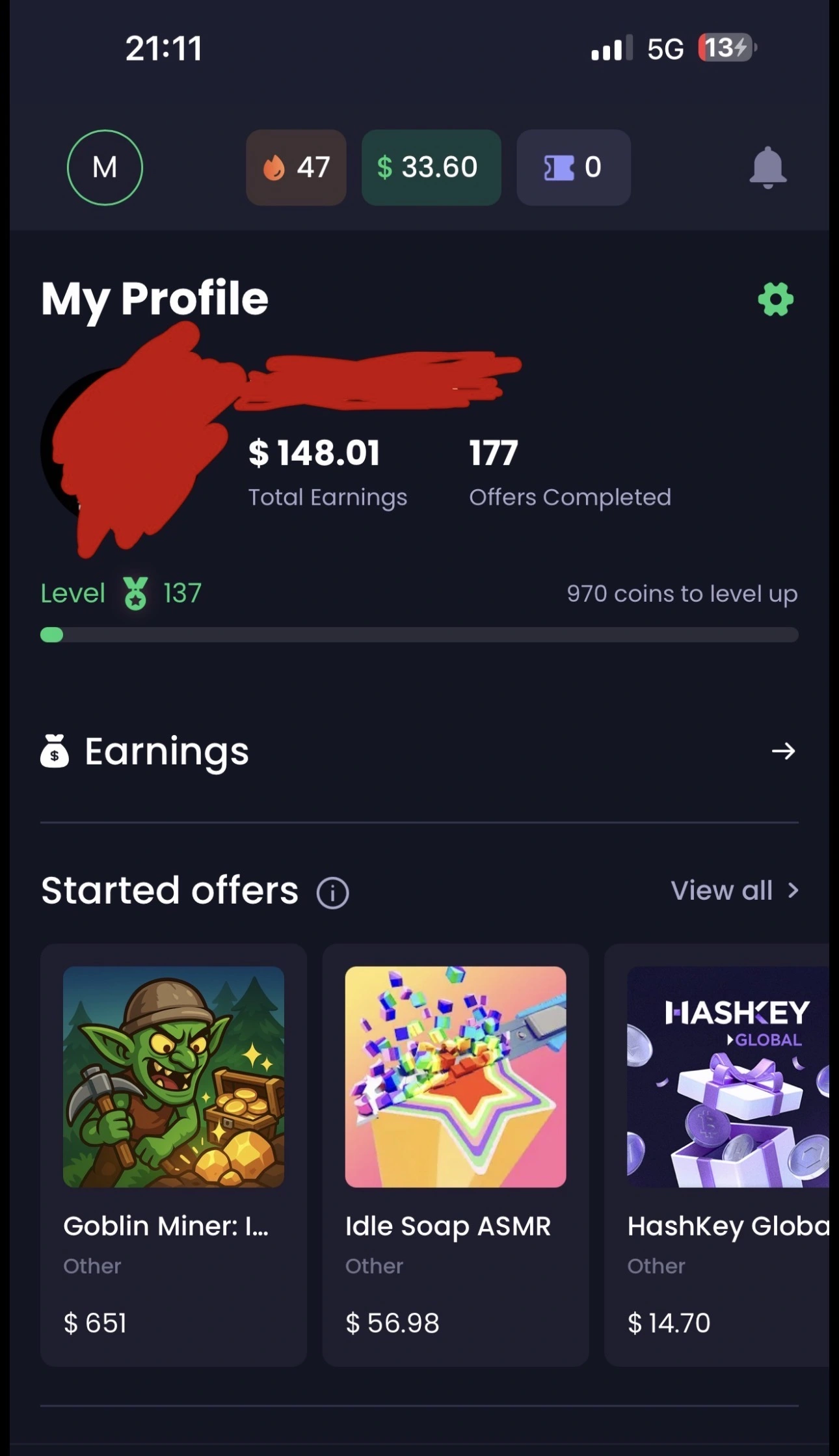Open the Earnings section
The image size is (839, 1456).
point(419,751)
